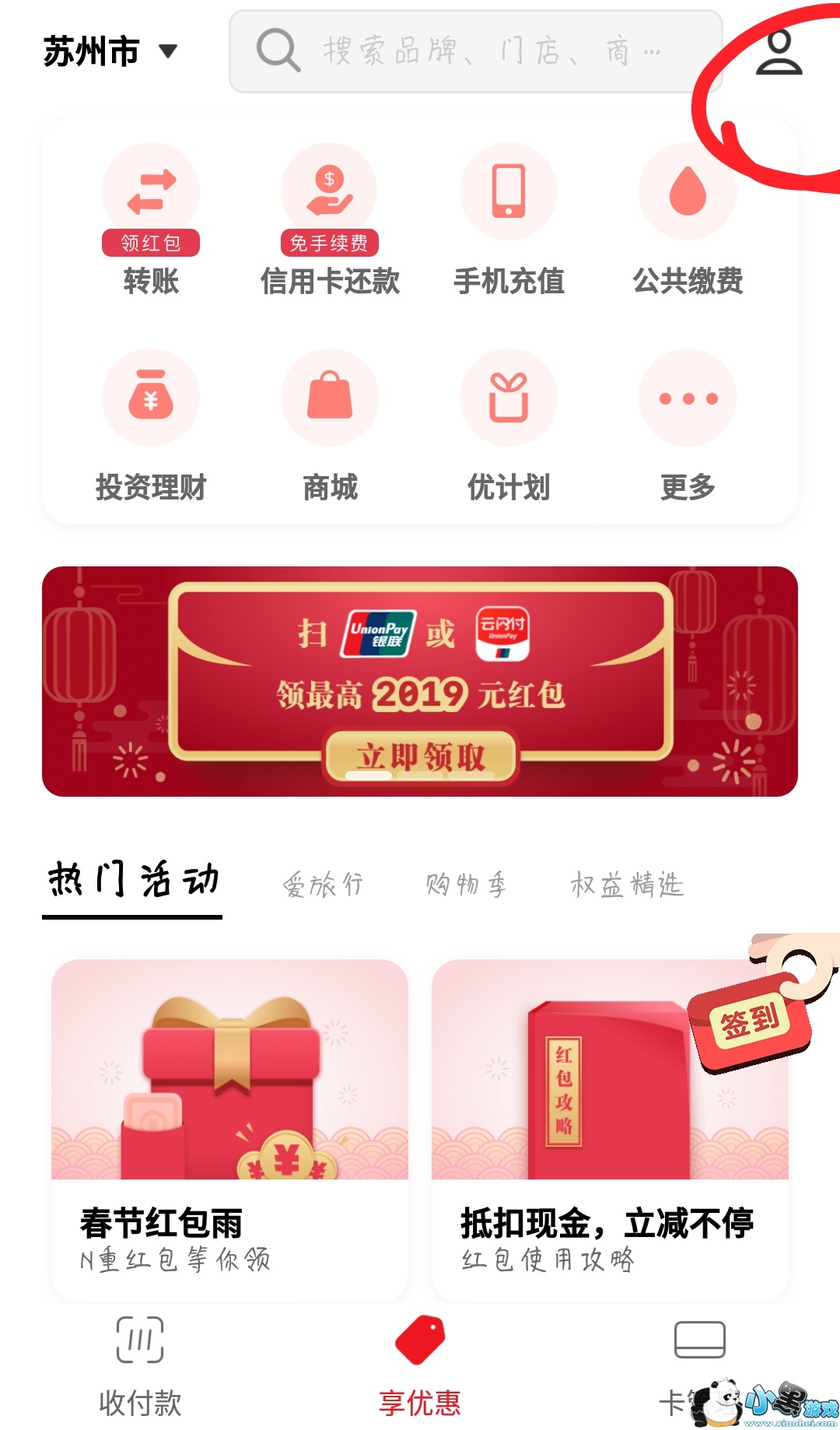Switch to the 爱旅行 tab
The width and height of the screenshot is (840, 1430).
click(x=323, y=885)
